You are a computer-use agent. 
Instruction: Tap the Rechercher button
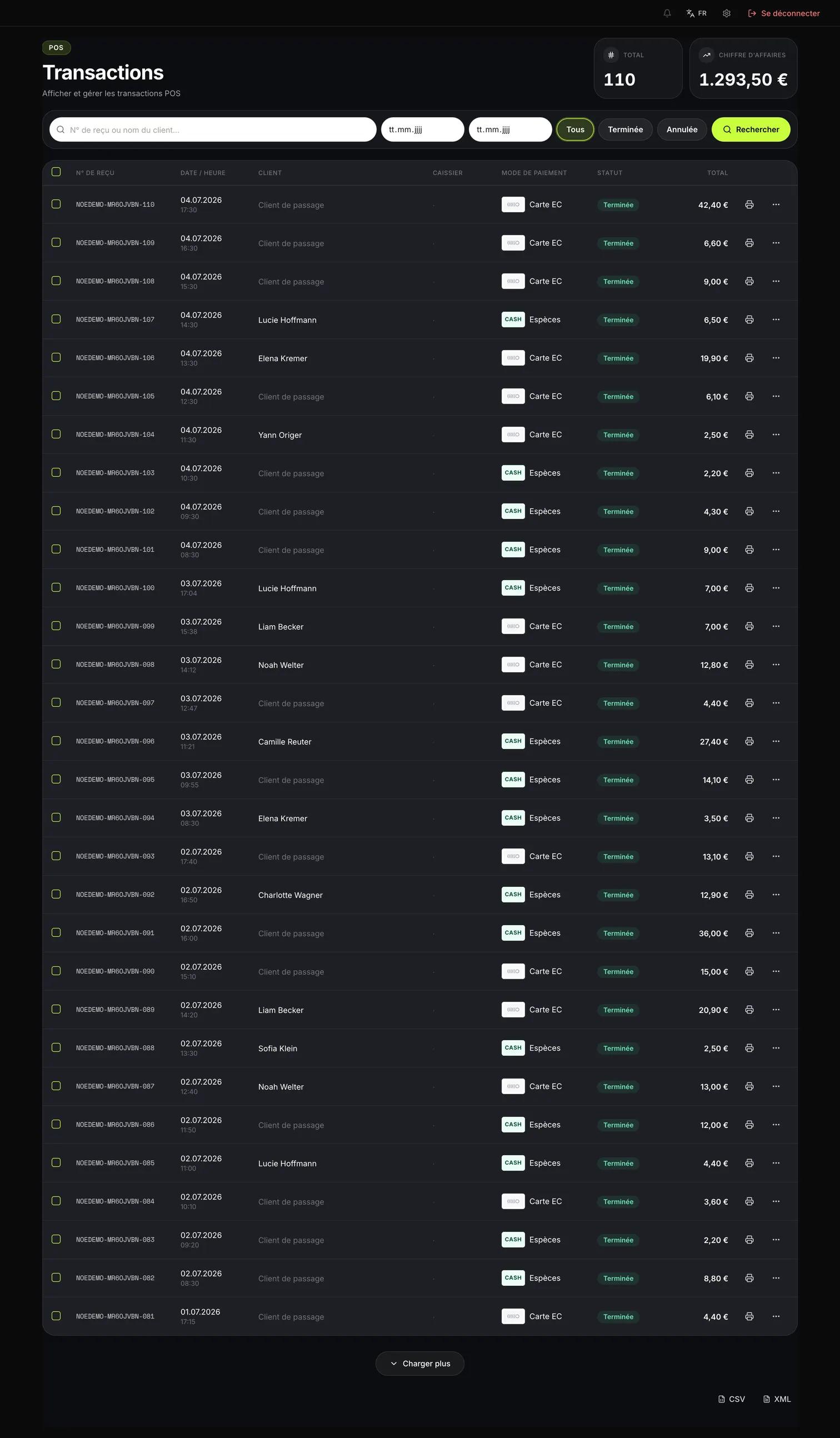[751, 129]
